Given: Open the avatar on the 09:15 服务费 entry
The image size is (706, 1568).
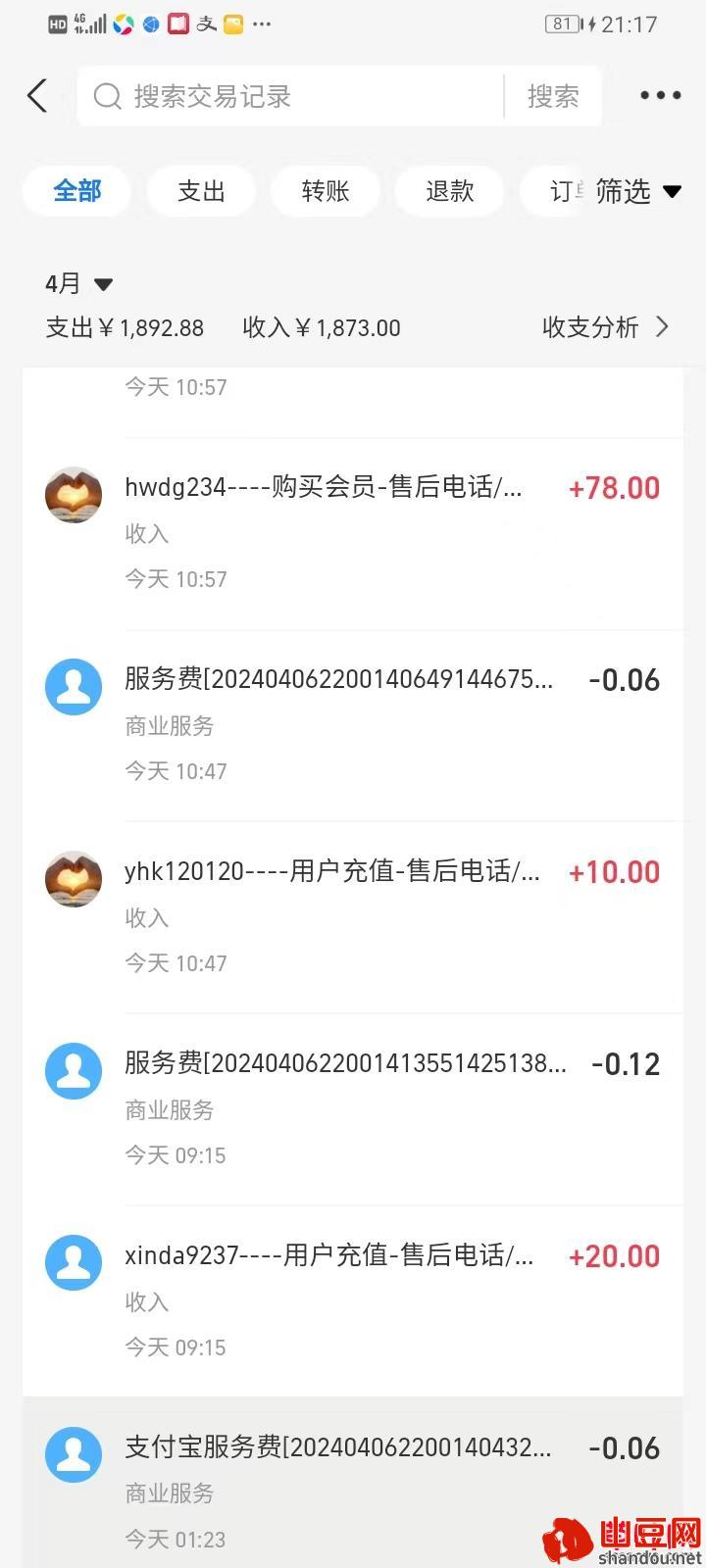Looking at the screenshot, I should (73, 1071).
